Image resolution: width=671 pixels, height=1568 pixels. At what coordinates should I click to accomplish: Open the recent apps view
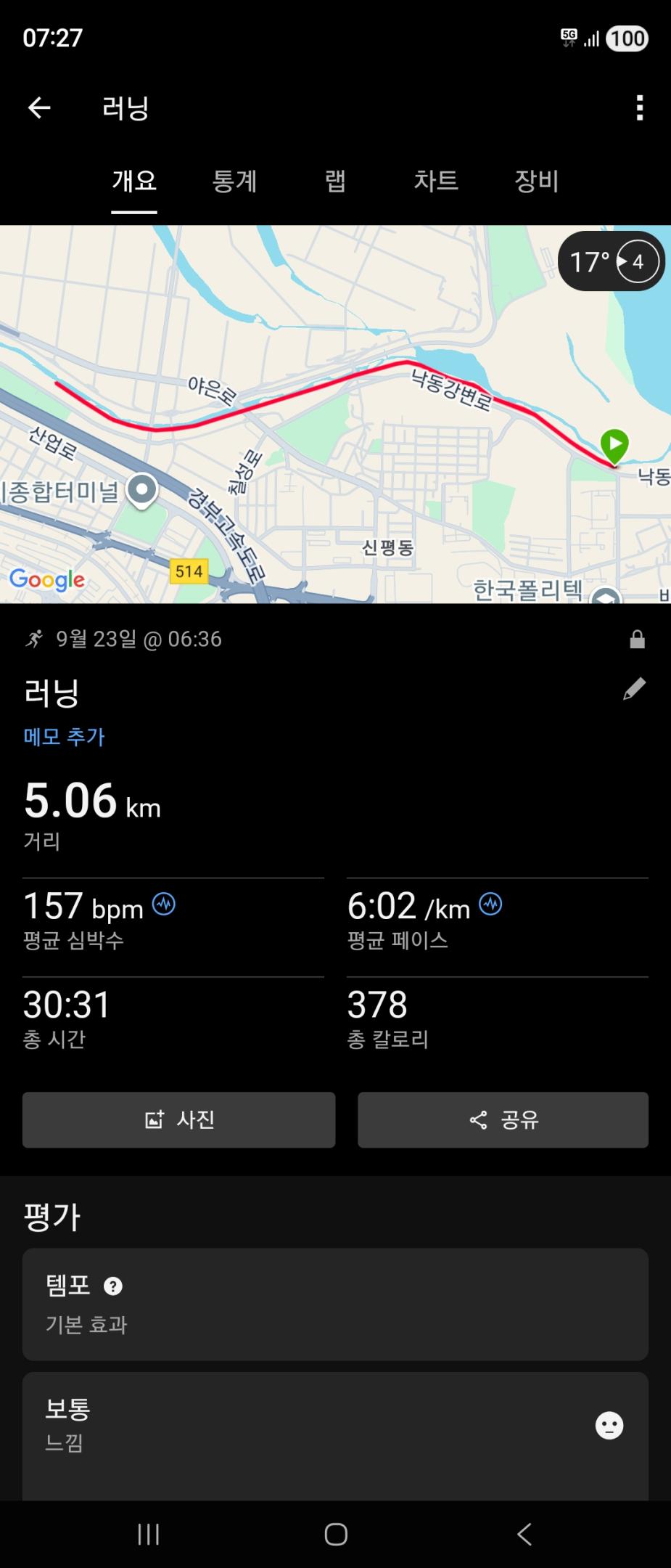(149, 1534)
